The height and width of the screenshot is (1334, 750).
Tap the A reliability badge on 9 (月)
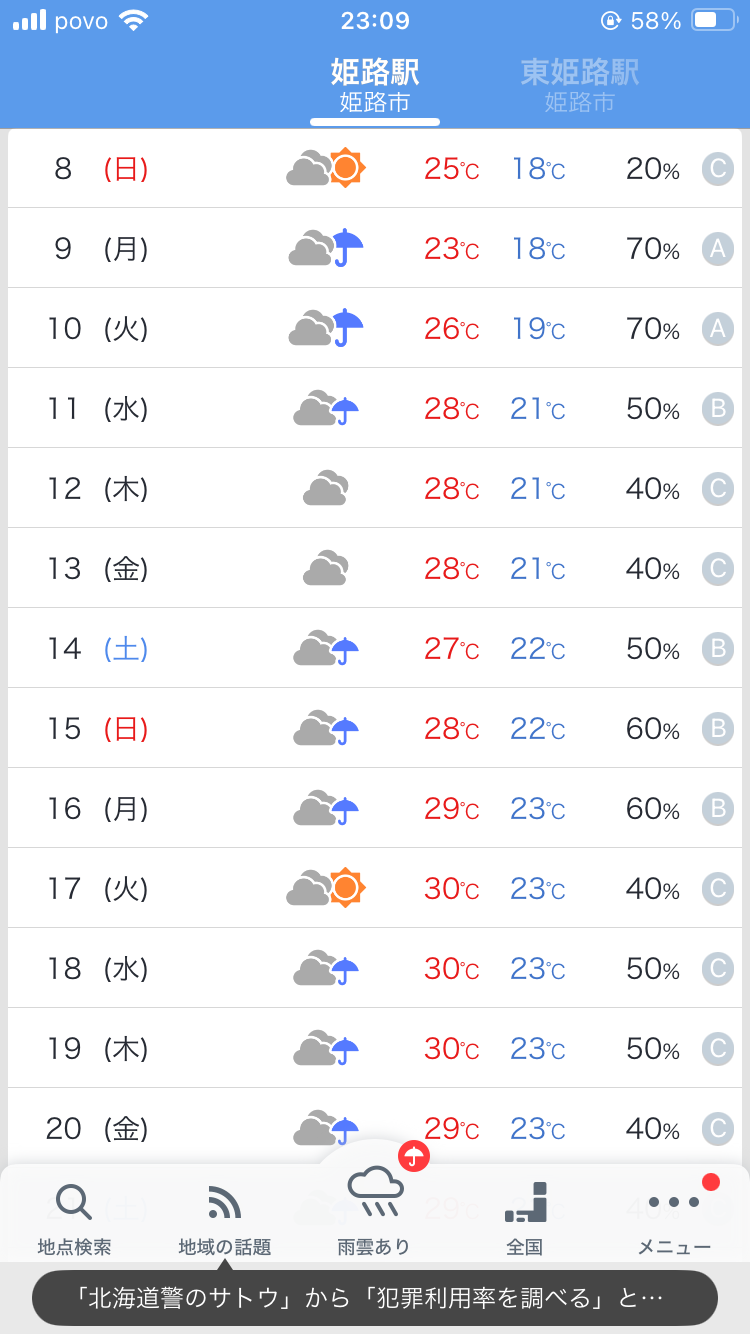click(x=717, y=248)
